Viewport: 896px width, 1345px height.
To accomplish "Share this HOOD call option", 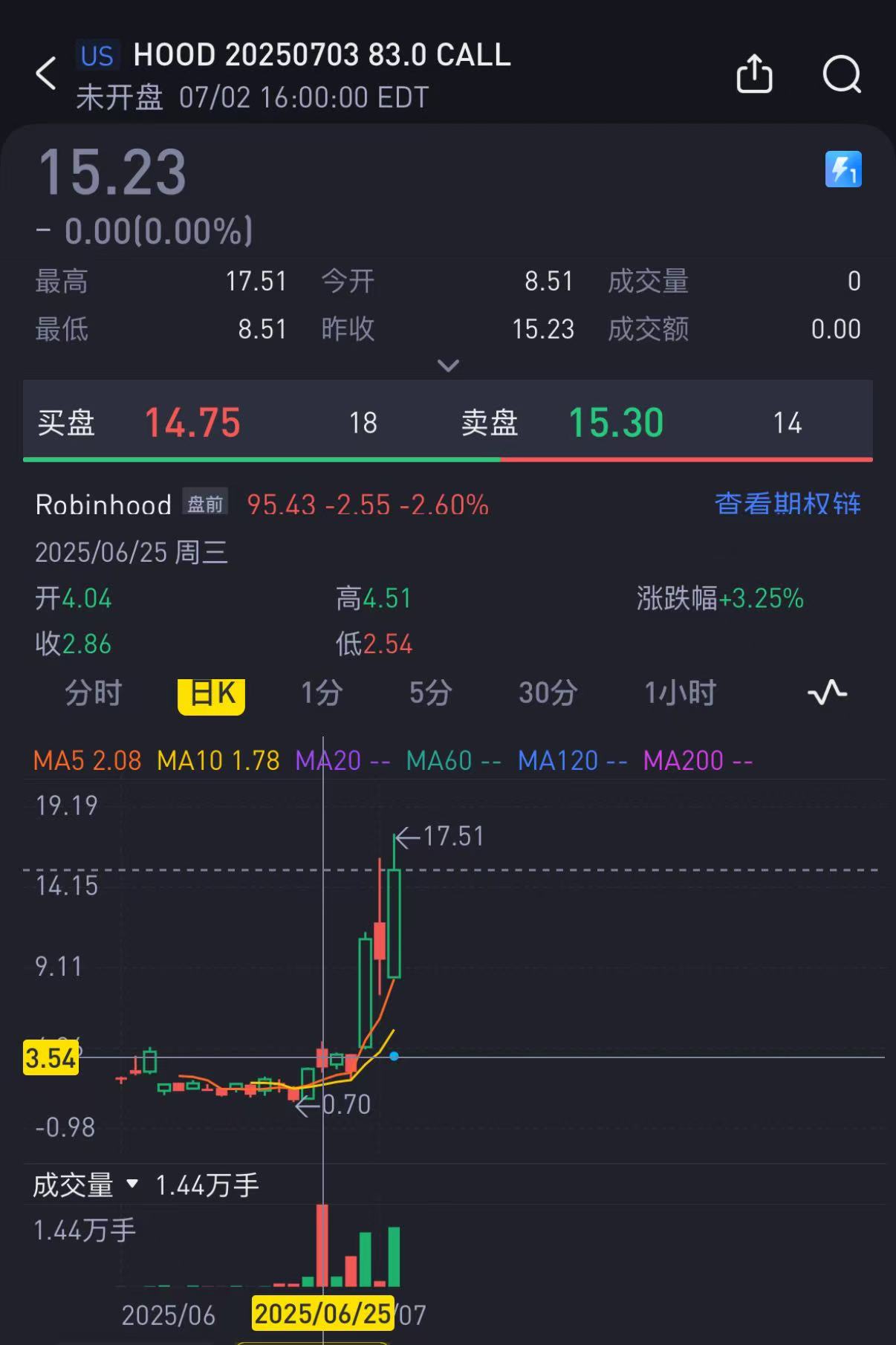I will pyautogui.click(x=754, y=74).
